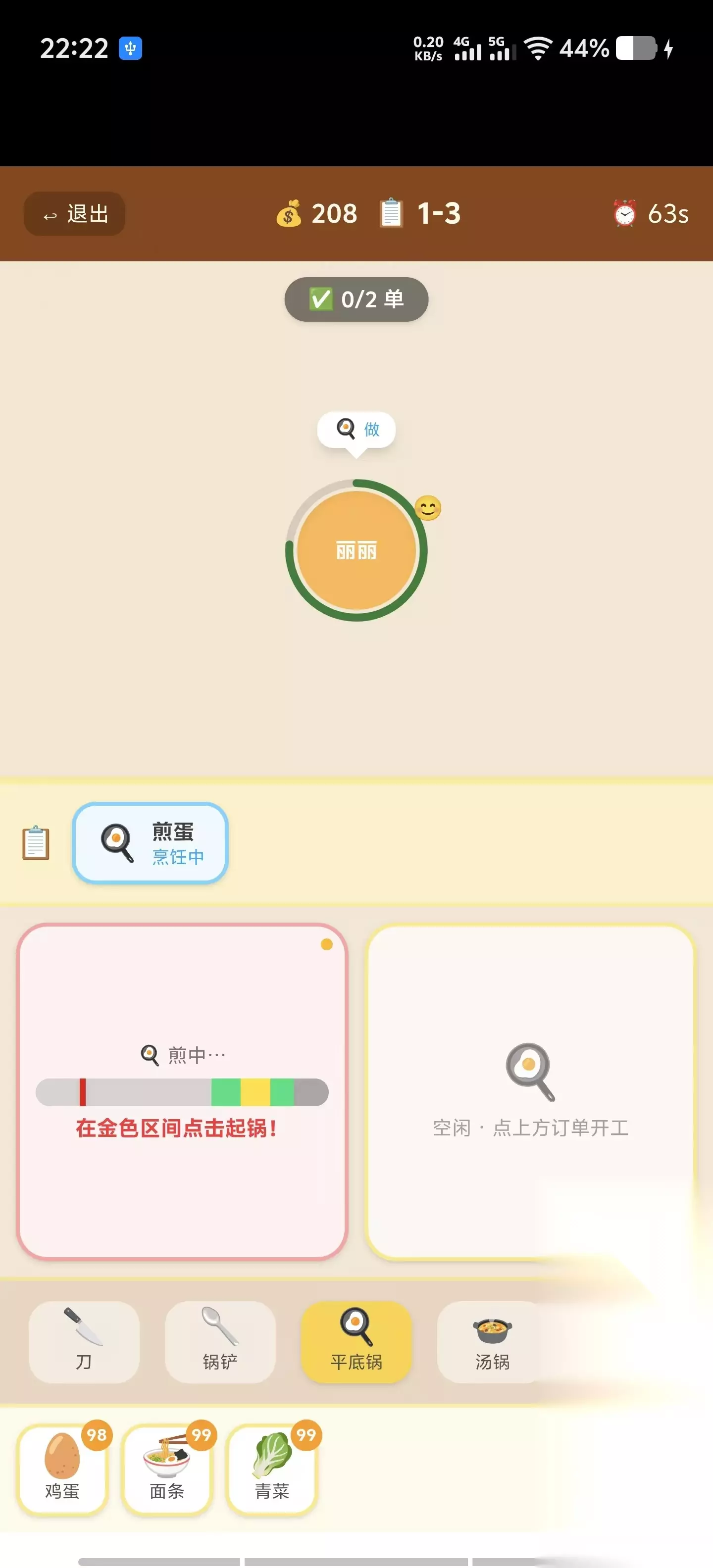Pick the 刀 knife tool
Viewport: 713px width, 1568px height.
tap(84, 1342)
